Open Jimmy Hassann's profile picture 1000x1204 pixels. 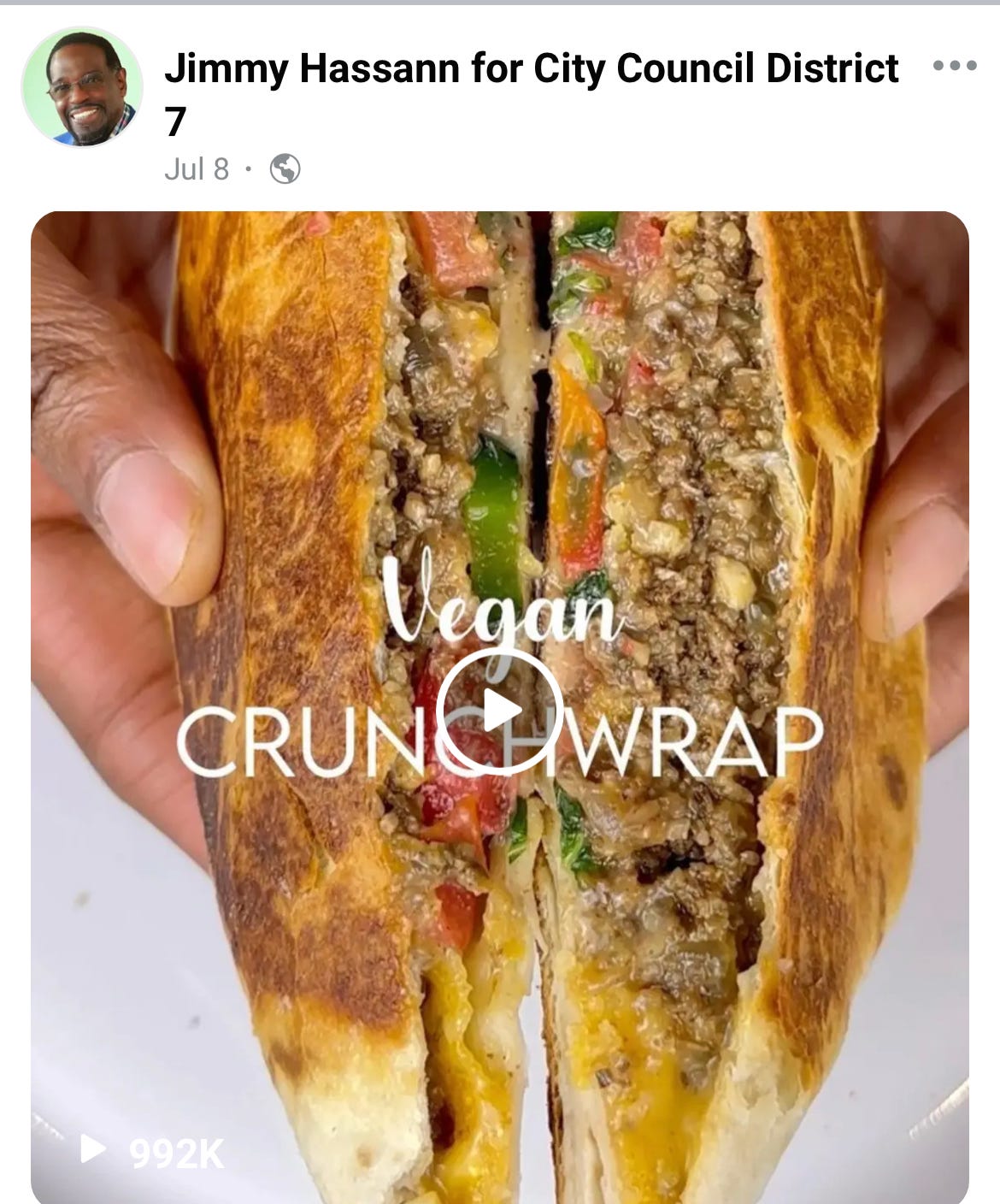click(x=82, y=88)
